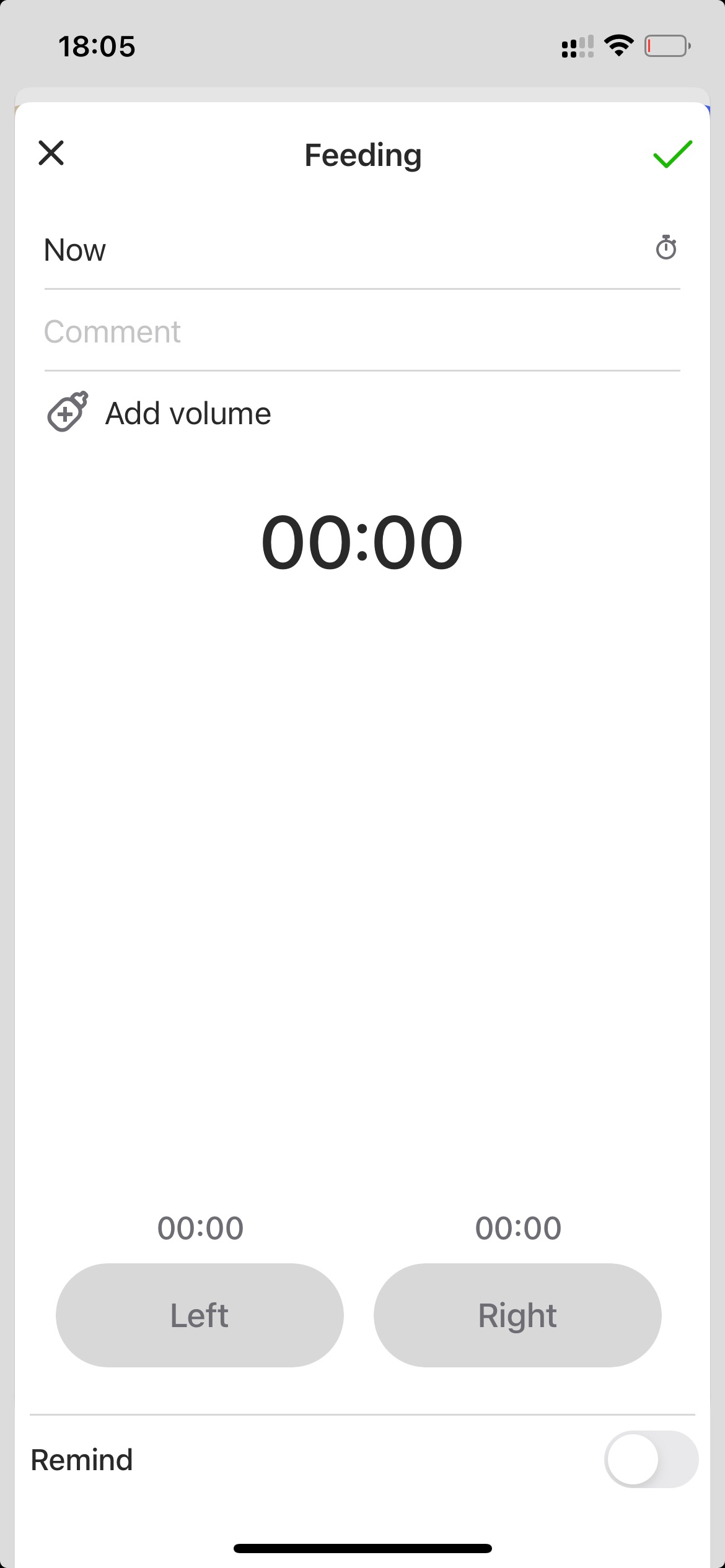The width and height of the screenshot is (725, 1568).
Task: Close the Feeding screen
Action: 51,153
